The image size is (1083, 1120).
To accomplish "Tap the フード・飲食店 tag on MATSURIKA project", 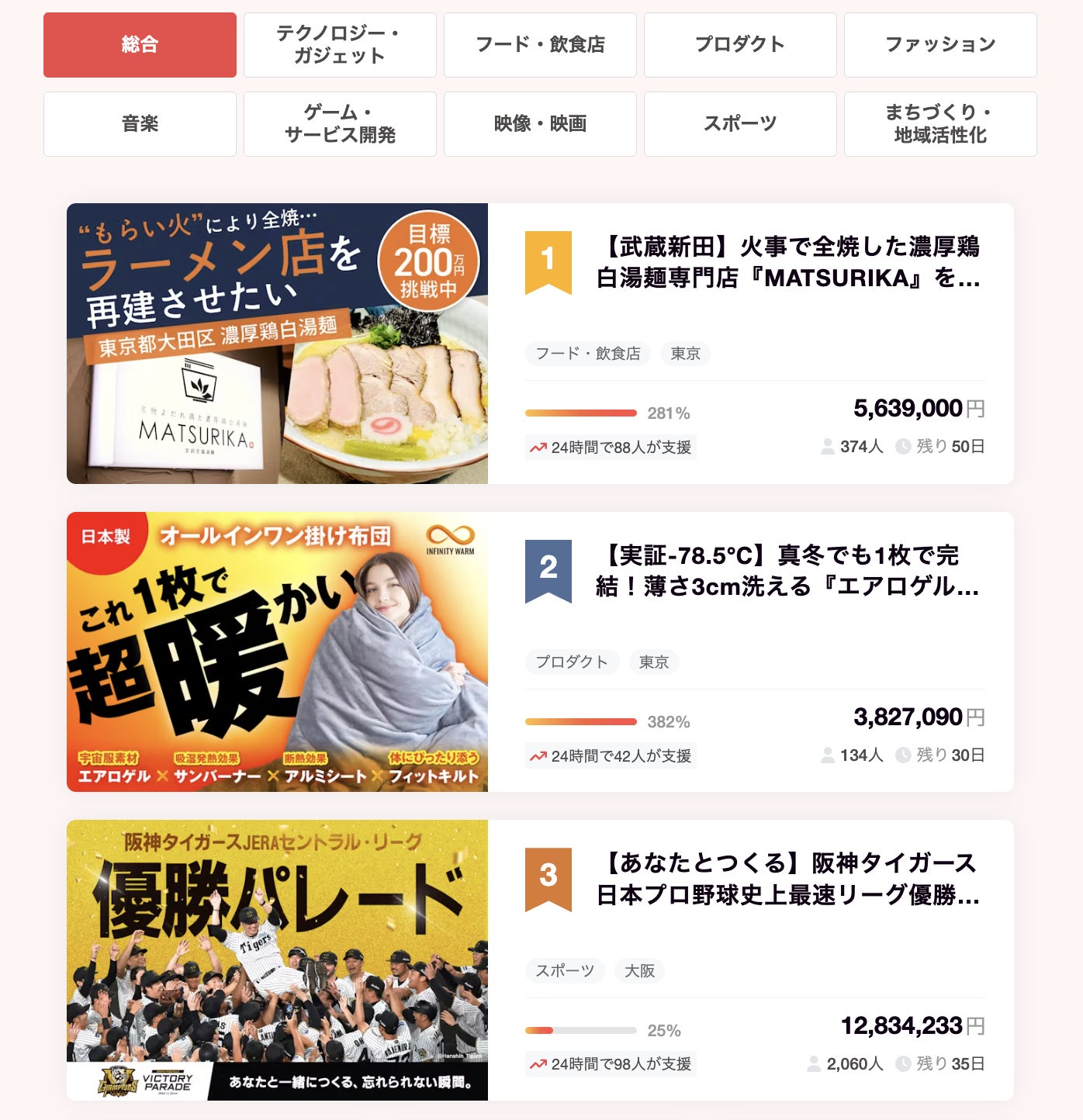I will click(x=588, y=354).
